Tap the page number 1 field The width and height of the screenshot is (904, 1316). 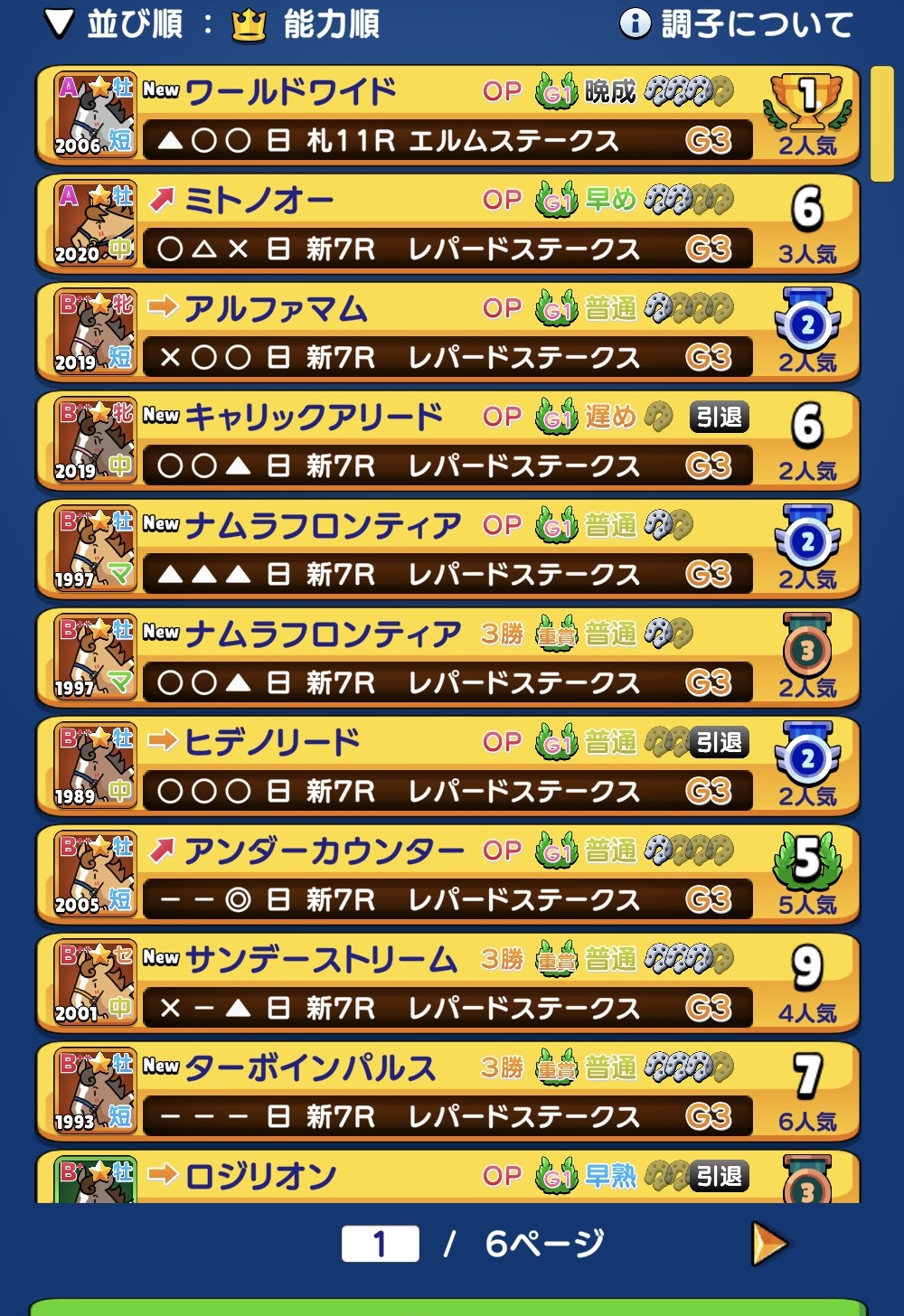380,1244
